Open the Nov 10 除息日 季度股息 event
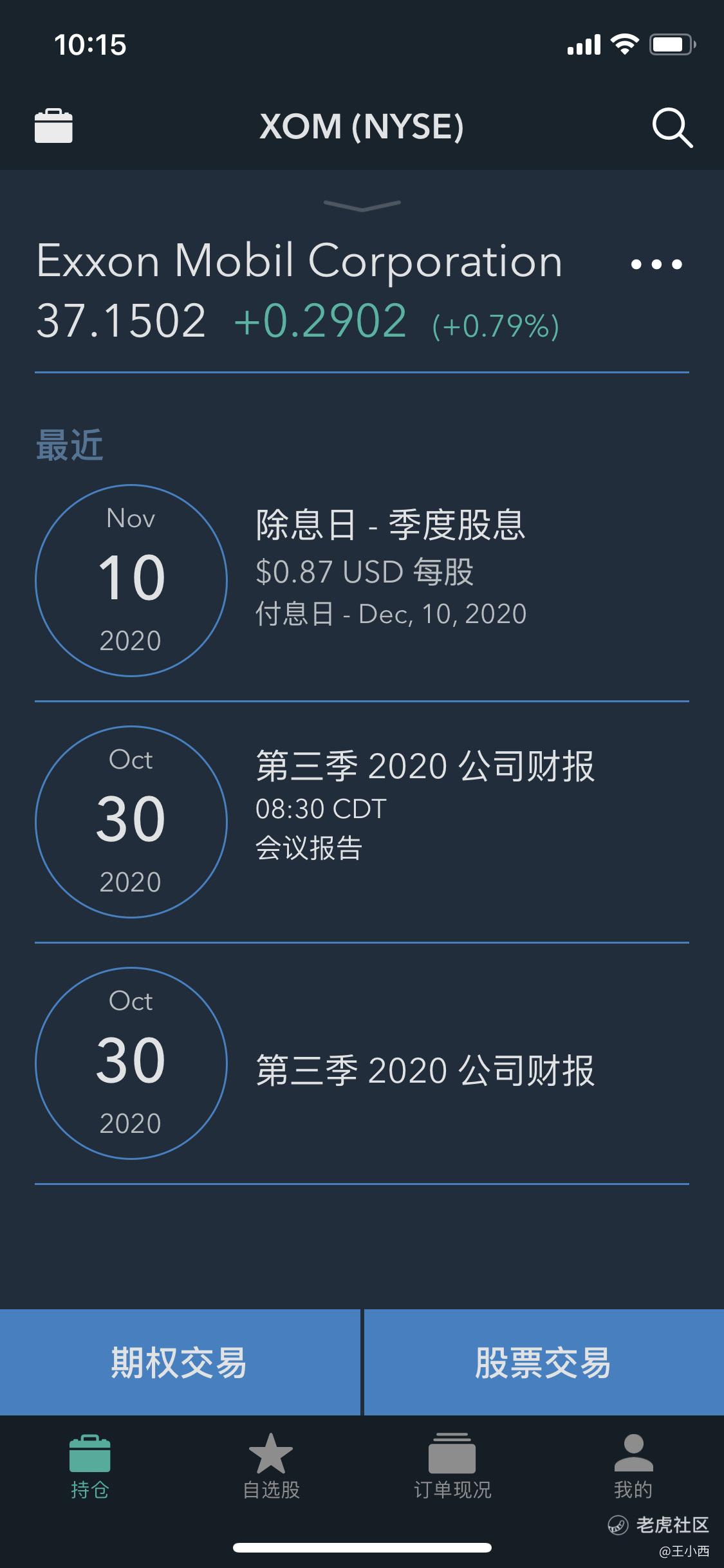The image size is (724, 1568). pos(362,580)
